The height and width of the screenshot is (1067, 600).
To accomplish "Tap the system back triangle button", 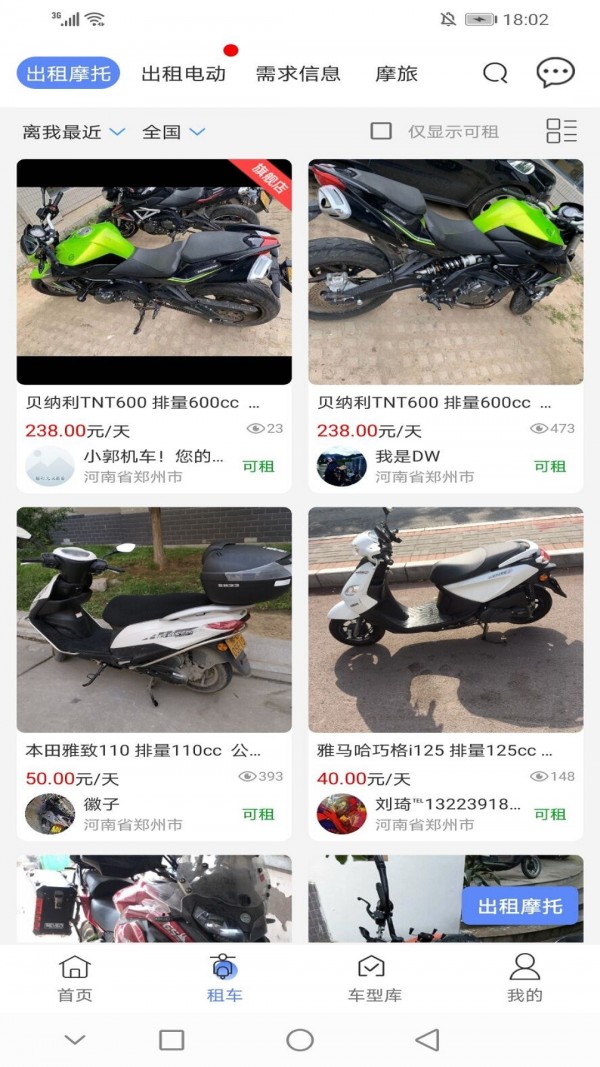I will (x=427, y=1039).
